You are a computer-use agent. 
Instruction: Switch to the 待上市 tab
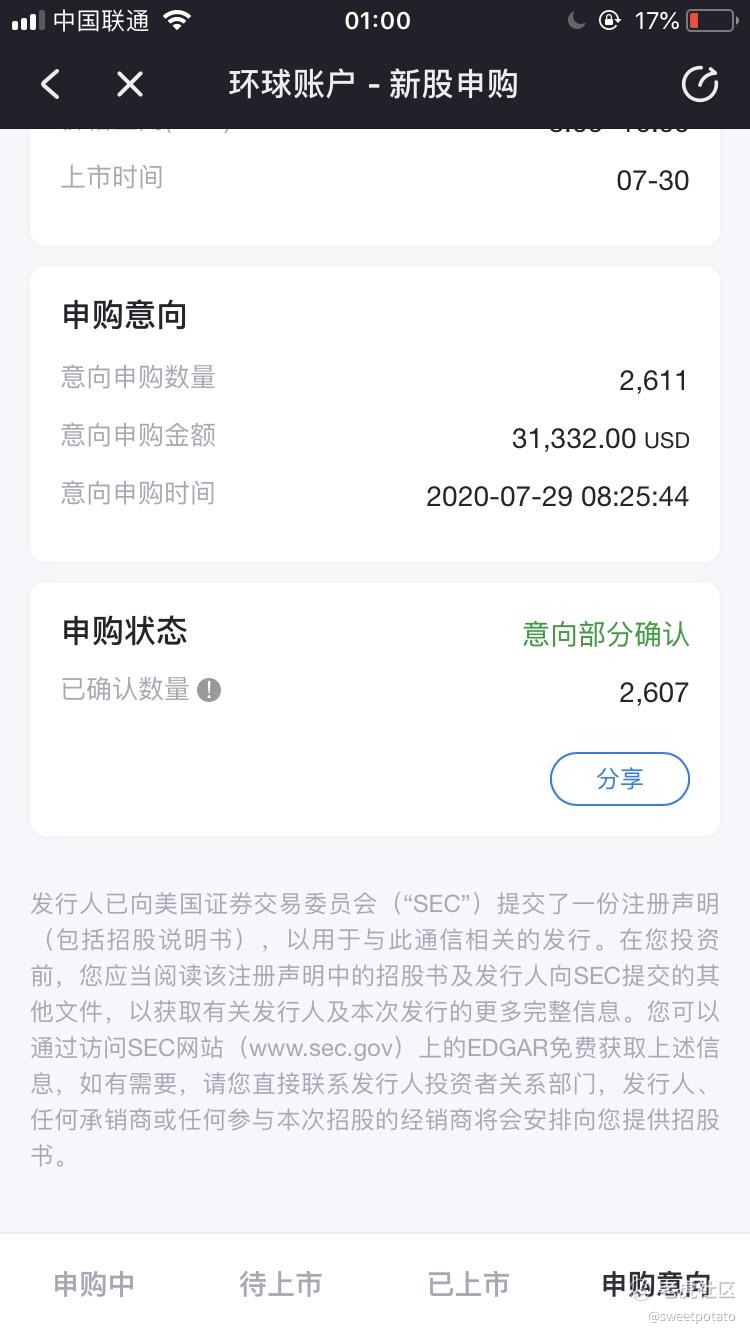281,1284
